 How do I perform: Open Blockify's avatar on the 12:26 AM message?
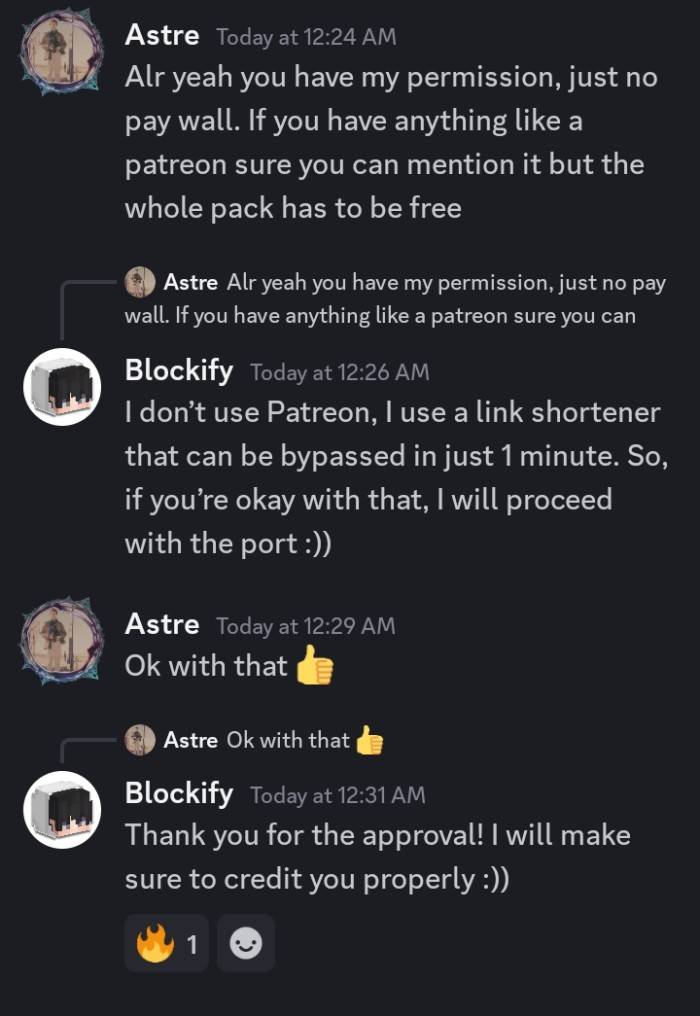62,387
